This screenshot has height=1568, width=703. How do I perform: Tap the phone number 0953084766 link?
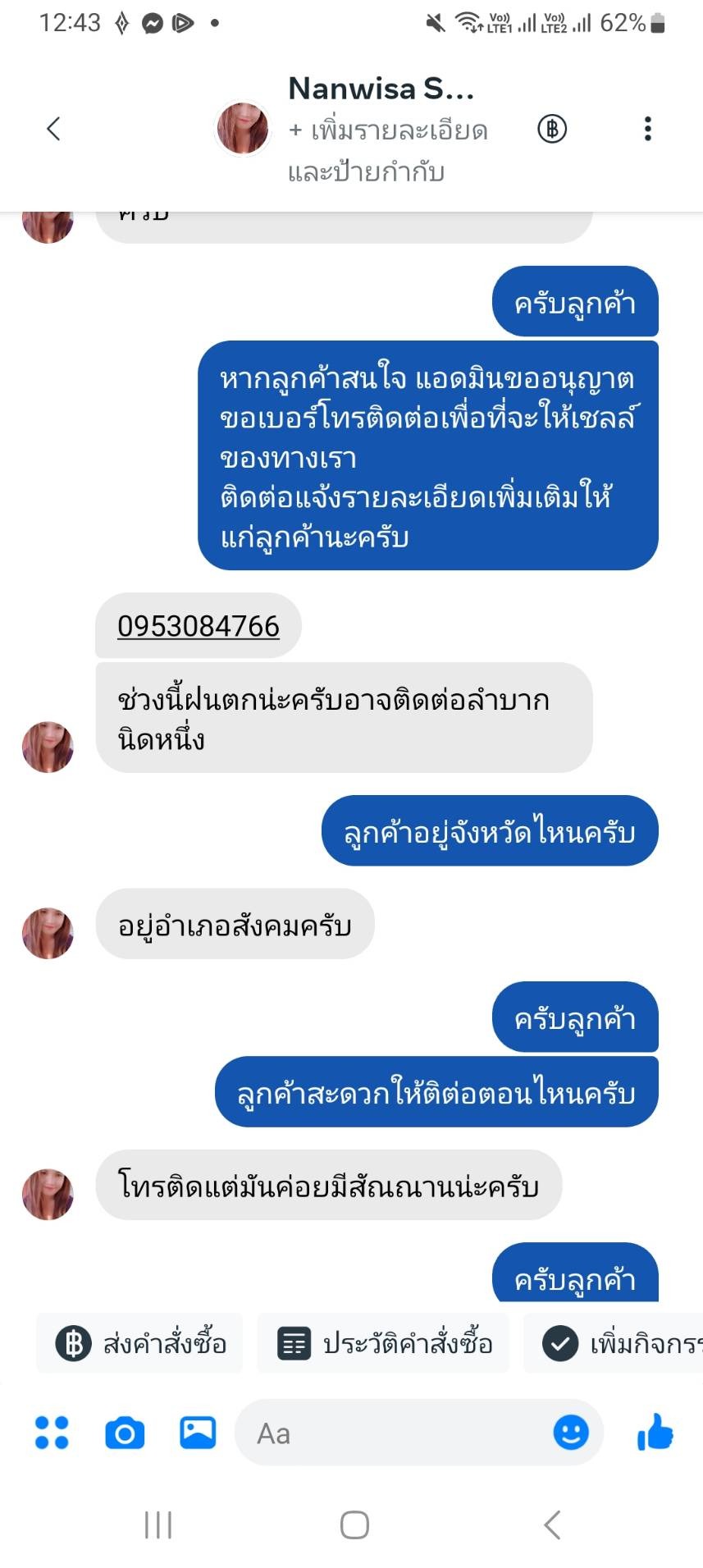pos(199,626)
